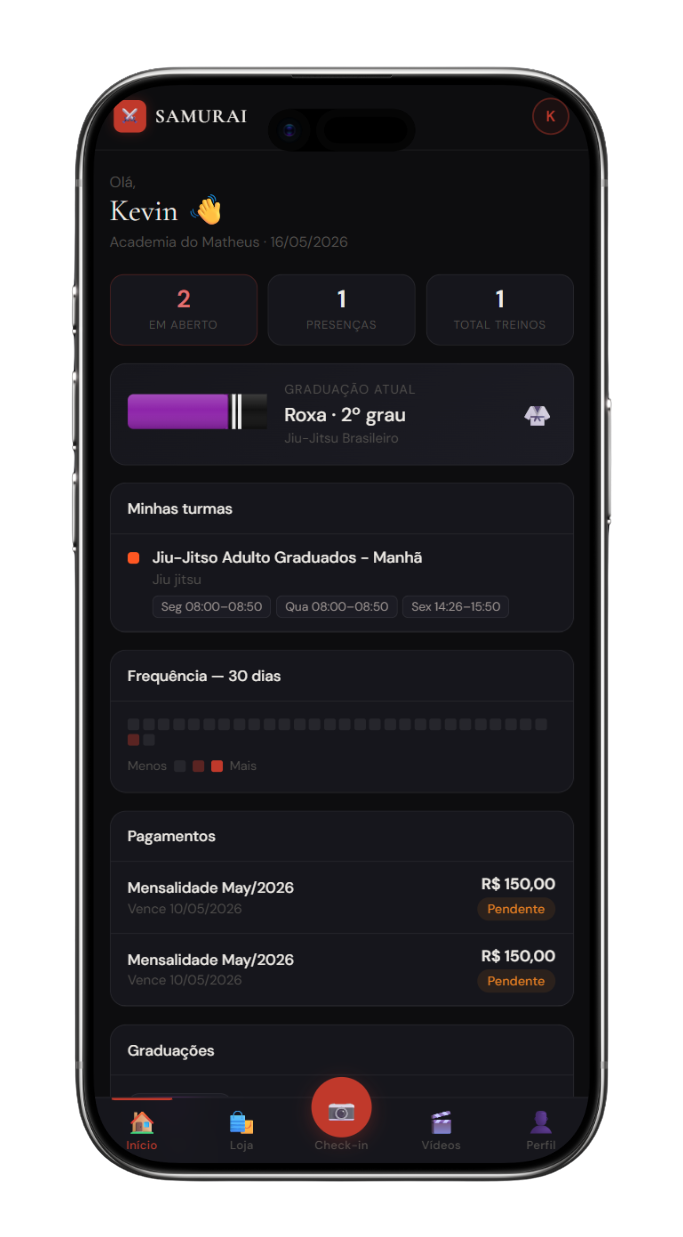
Task: Open Jiu-Jitso Adulto Graduados - Manhã class
Action: (x=341, y=582)
